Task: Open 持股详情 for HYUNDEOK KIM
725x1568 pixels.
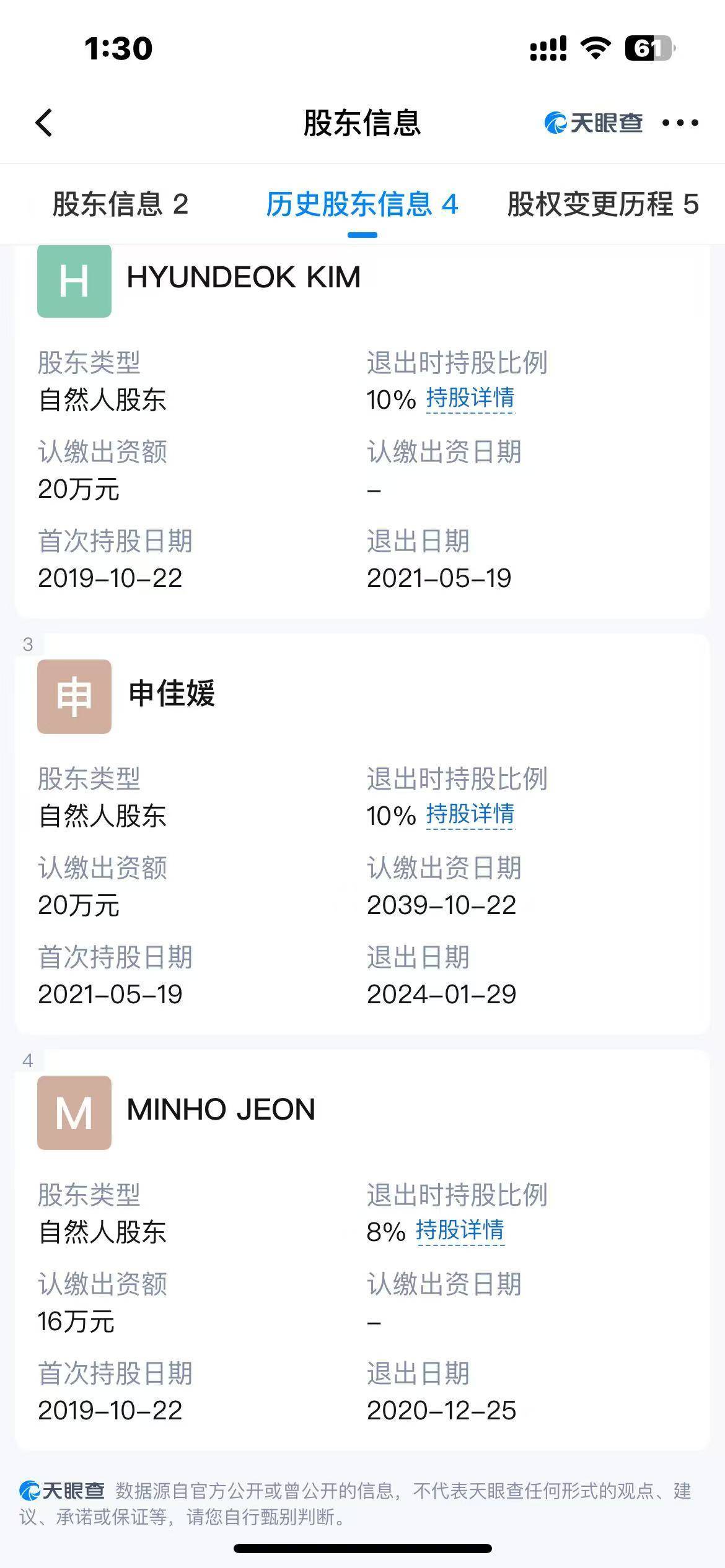Action: 471,399
